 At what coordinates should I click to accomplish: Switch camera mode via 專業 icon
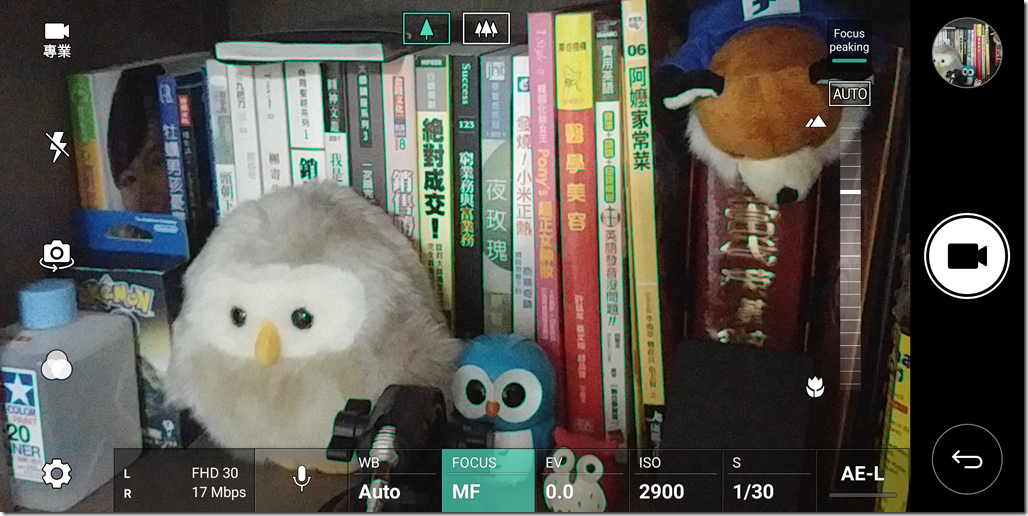point(57,39)
